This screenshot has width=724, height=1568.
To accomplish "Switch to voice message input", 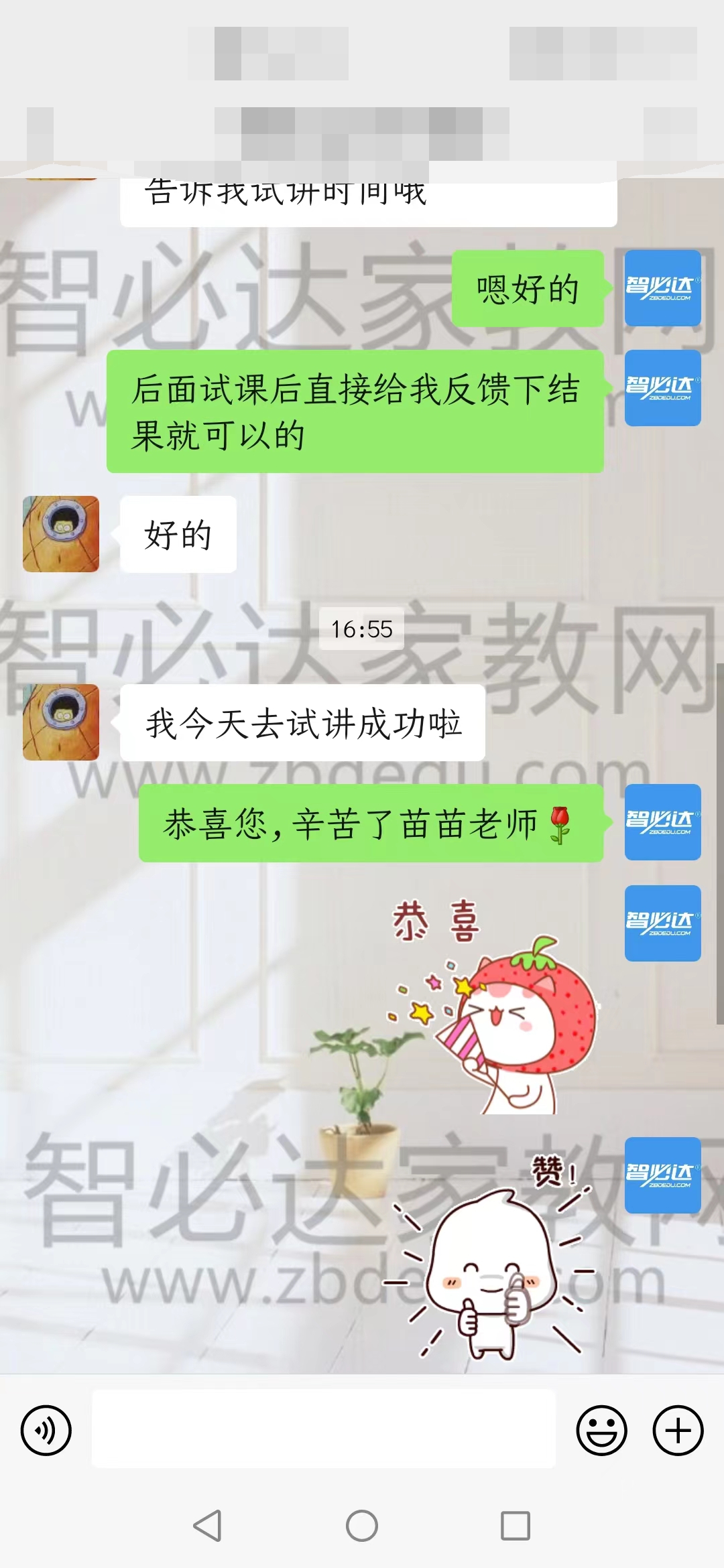I will pos(46,1431).
